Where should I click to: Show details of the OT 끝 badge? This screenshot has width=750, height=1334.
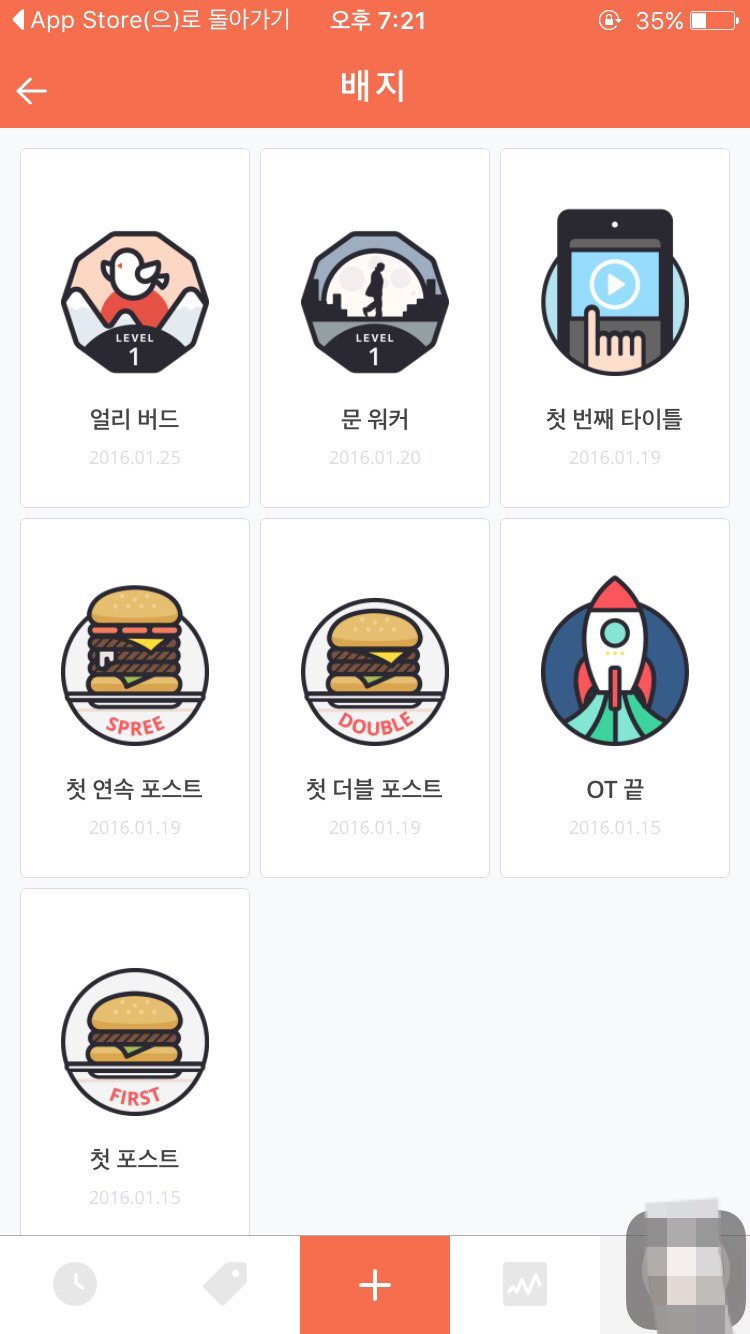615,698
